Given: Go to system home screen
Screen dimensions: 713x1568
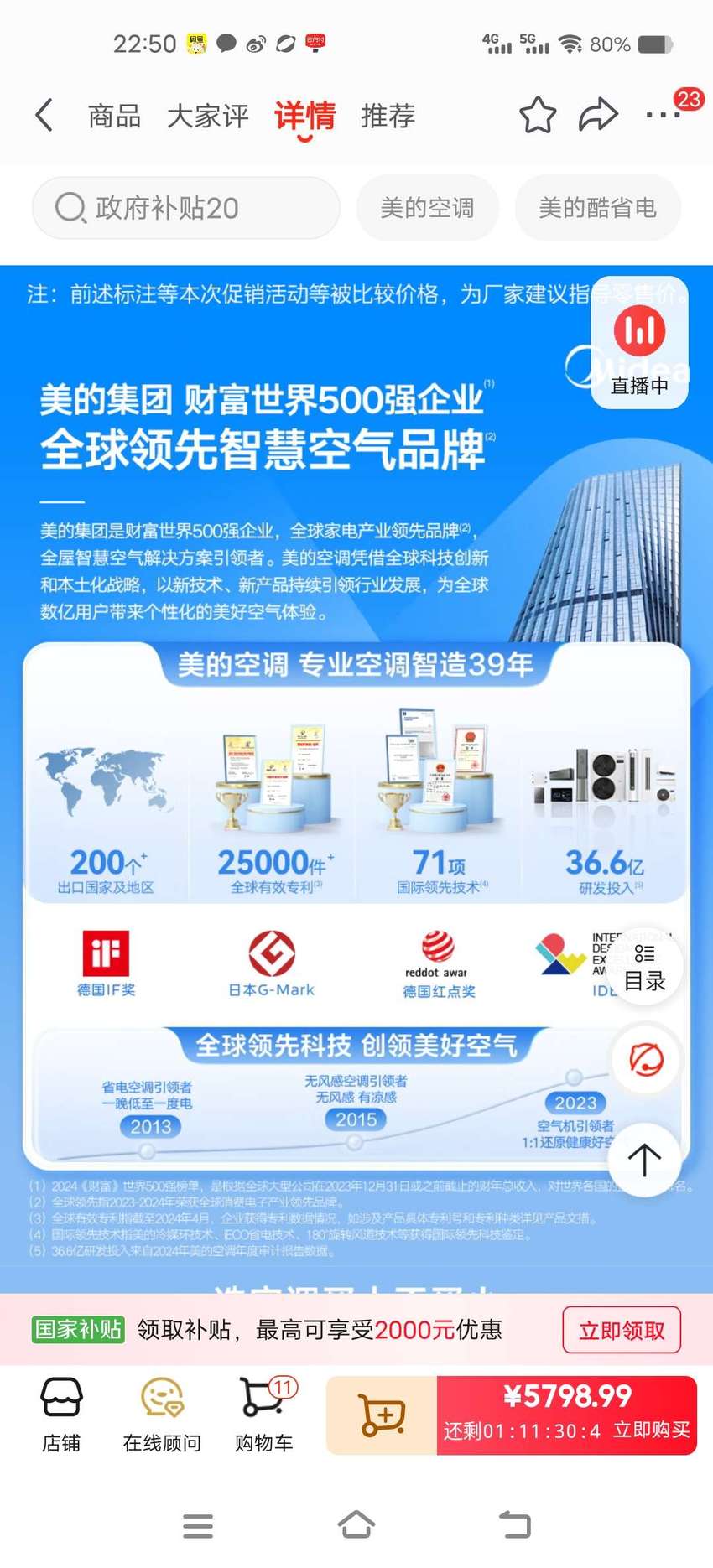Looking at the screenshot, I should [x=356, y=1525].
